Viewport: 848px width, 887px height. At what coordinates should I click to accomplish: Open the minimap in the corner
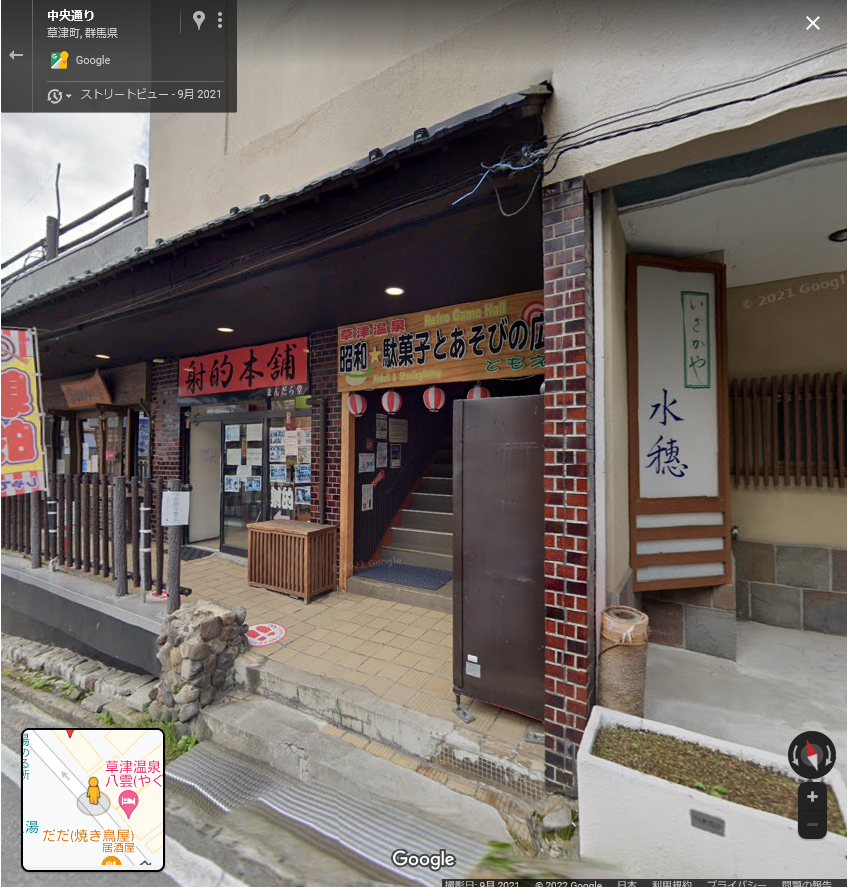[x=93, y=799]
